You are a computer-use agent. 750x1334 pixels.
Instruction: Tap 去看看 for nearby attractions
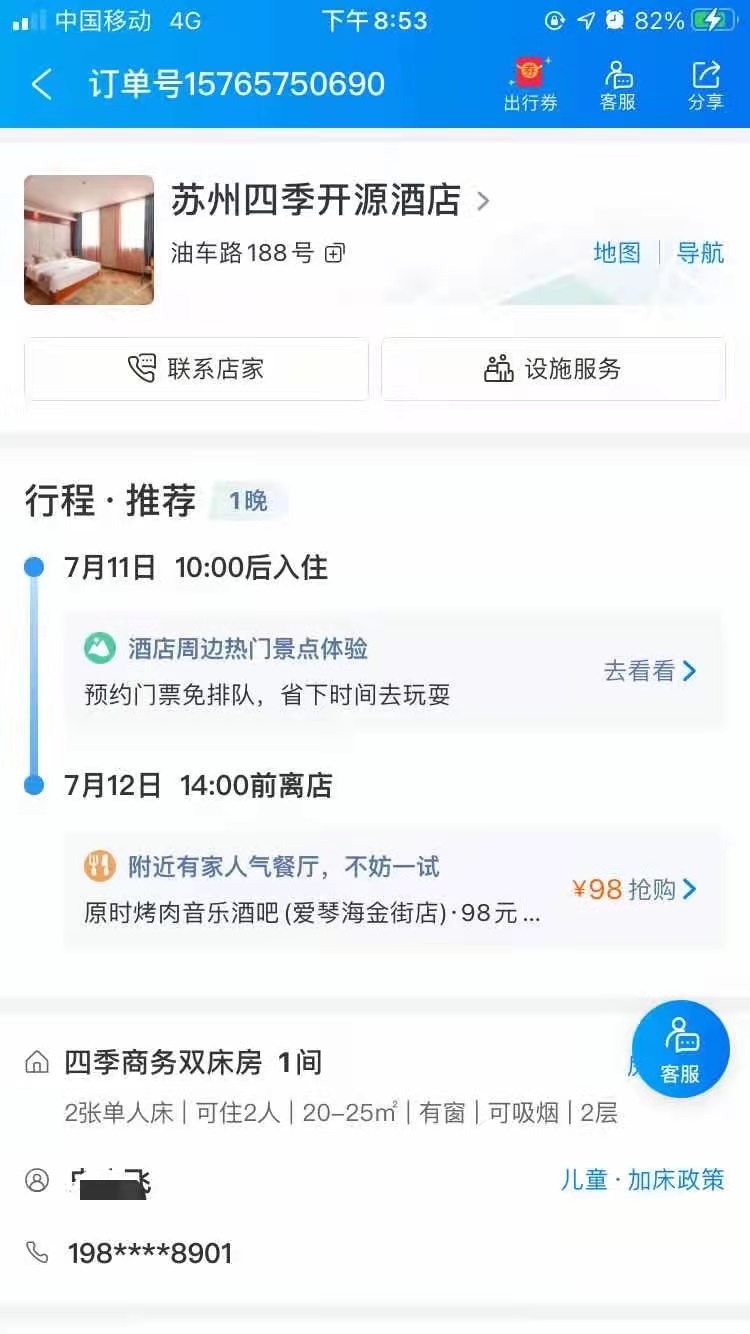pos(650,671)
